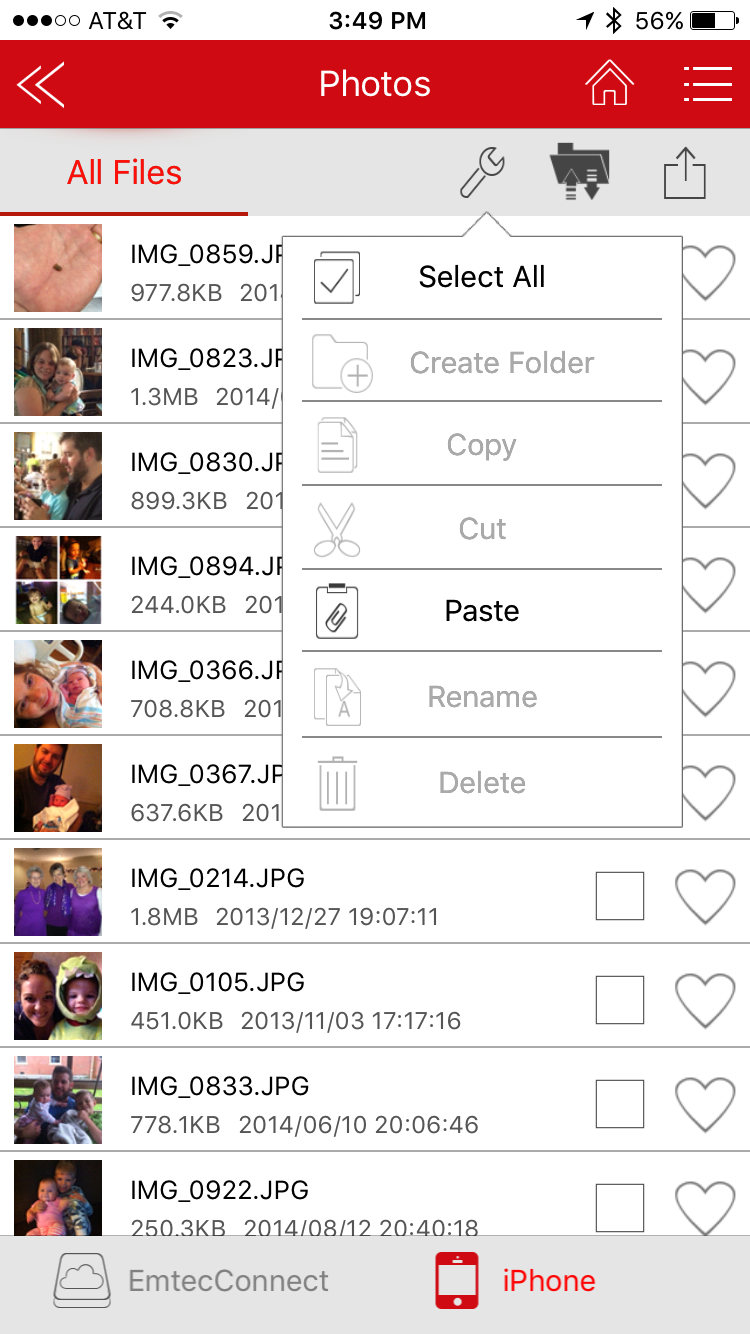The height and width of the screenshot is (1334, 750).
Task: Open the list menu icon
Action: click(707, 85)
